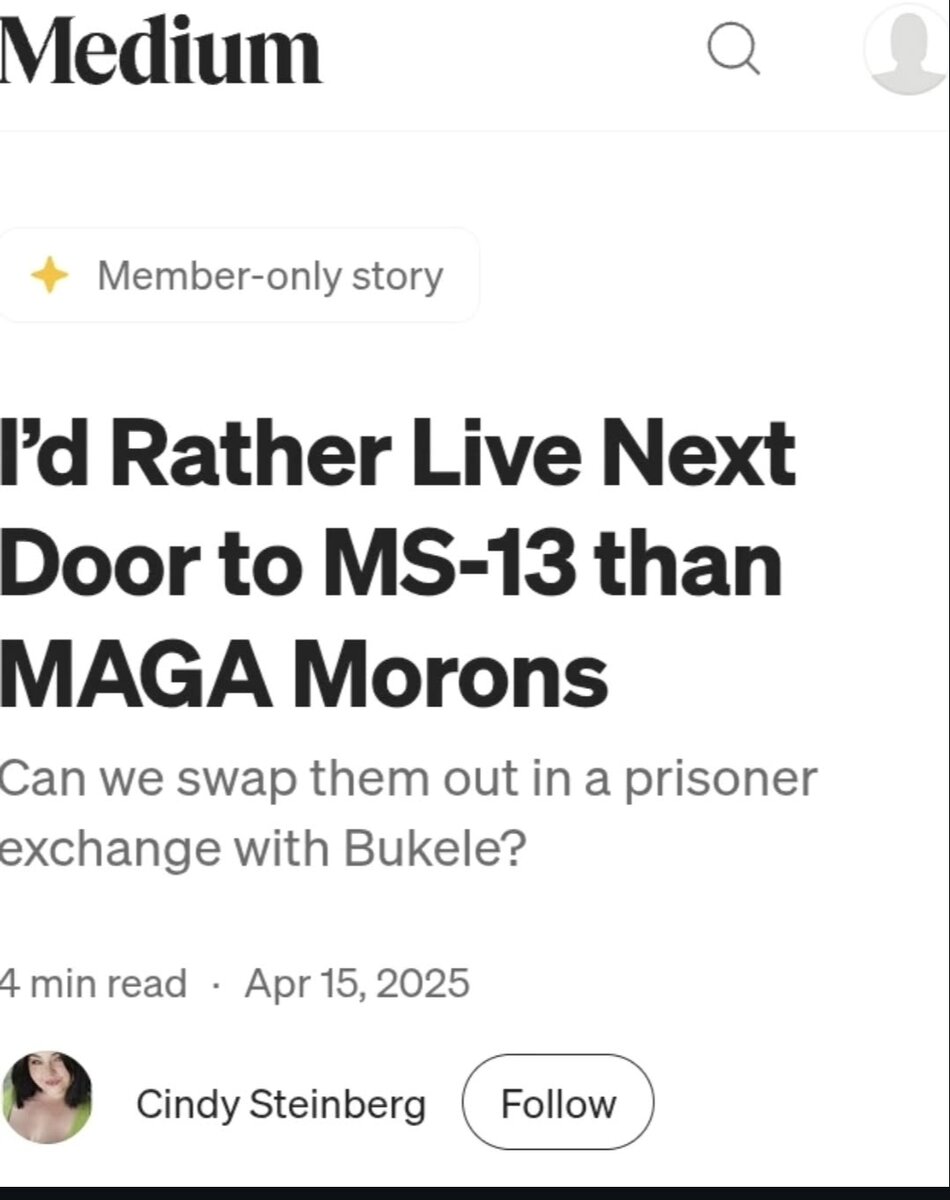Open the profile avatar menu
The image size is (950, 1200).
(x=908, y=48)
